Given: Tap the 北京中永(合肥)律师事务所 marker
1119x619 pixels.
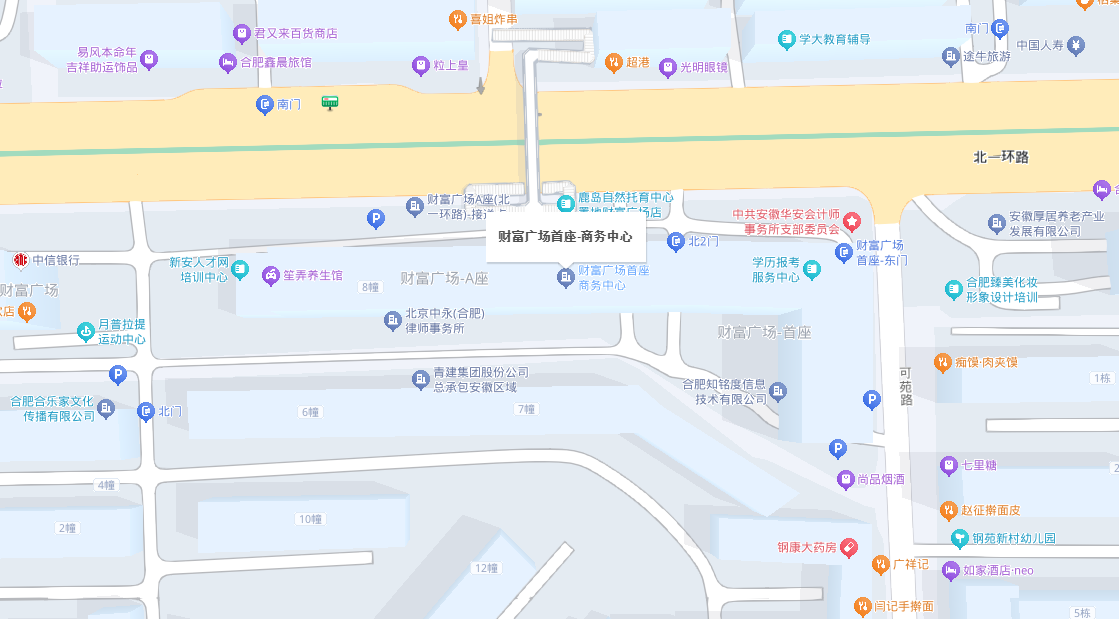Looking at the screenshot, I should (393, 320).
